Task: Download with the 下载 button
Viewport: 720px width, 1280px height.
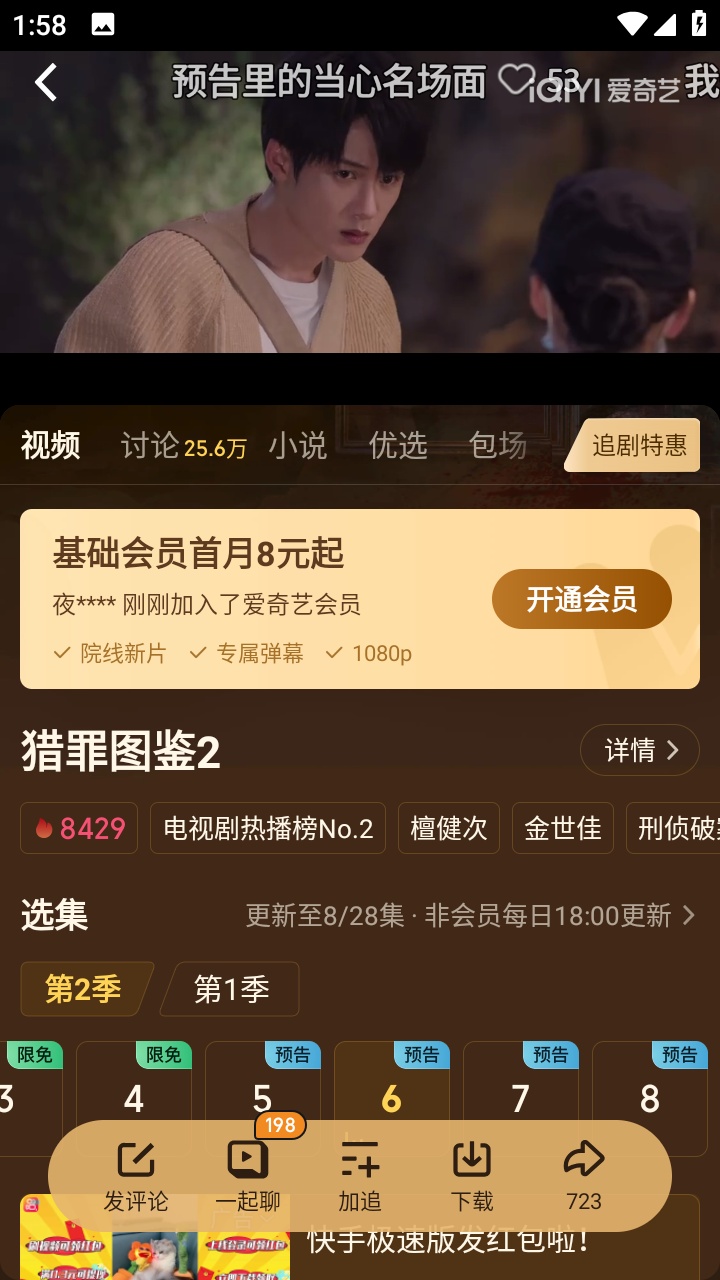Action: click(x=472, y=1176)
